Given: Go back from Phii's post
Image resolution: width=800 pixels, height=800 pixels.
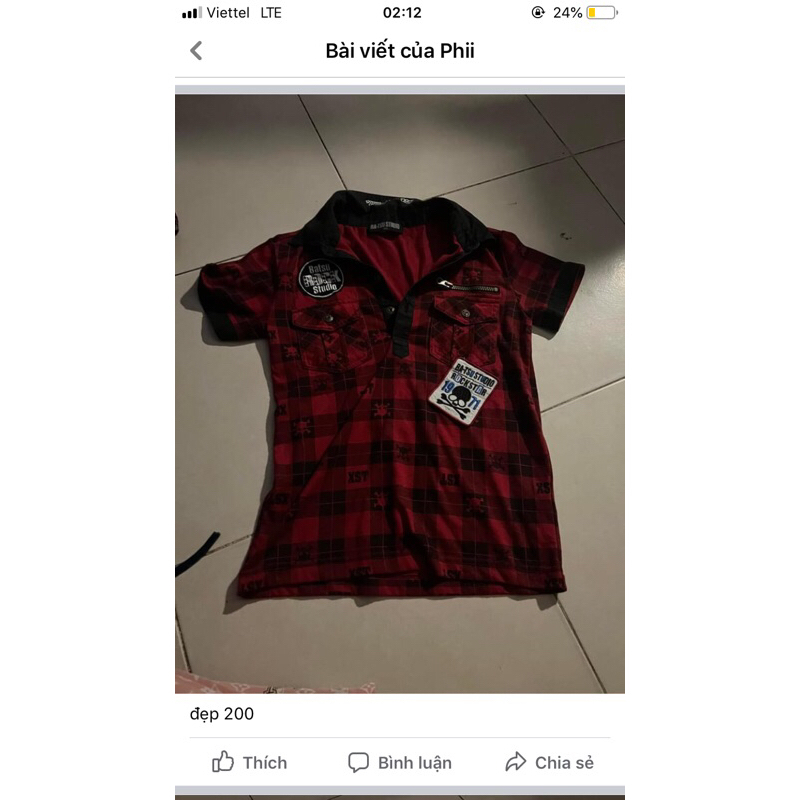Looking at the screenshot, I should coord(196,51).
